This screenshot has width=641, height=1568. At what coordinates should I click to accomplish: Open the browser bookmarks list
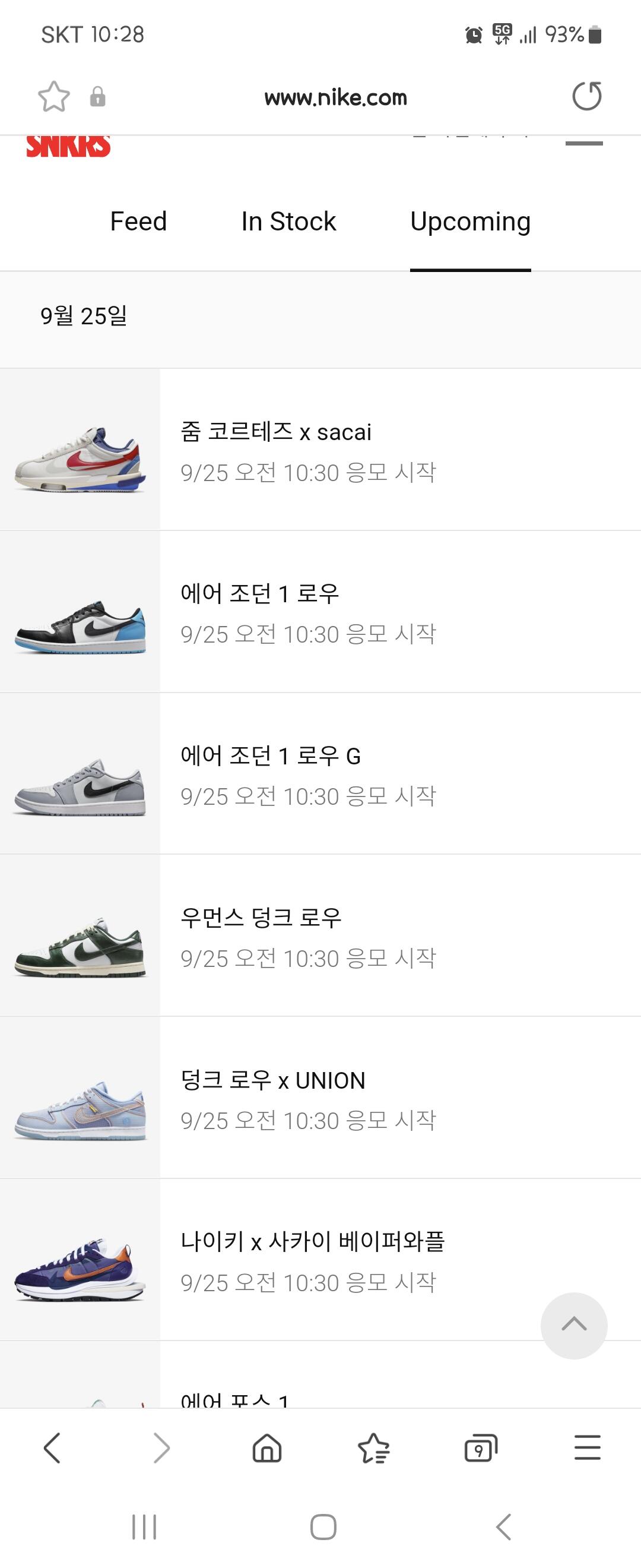373,1448
